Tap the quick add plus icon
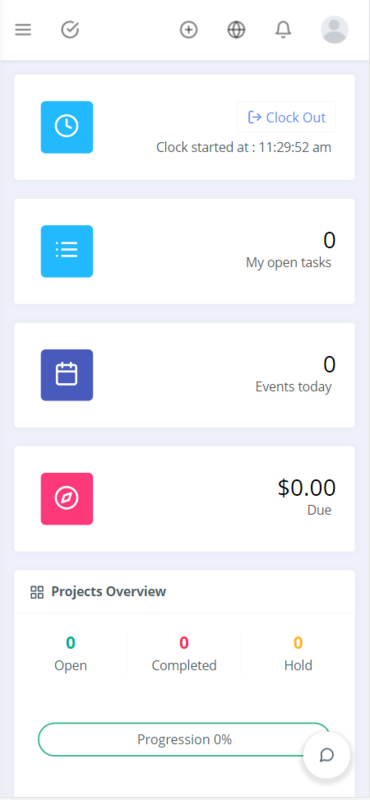This screenshot has height=800, width=370. tap(189, 30)
